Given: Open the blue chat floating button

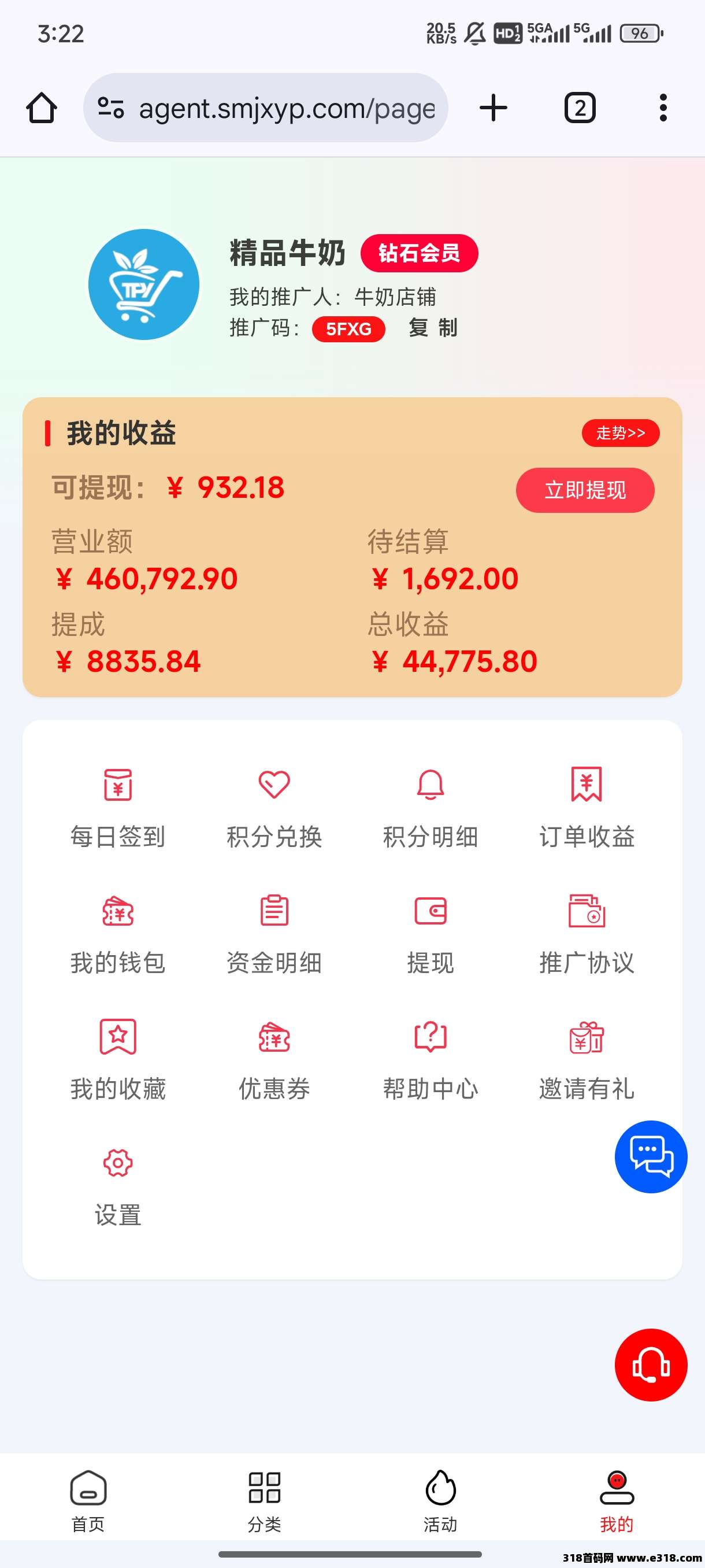Looking at the screenshot, I should (x=651, y=1156).
